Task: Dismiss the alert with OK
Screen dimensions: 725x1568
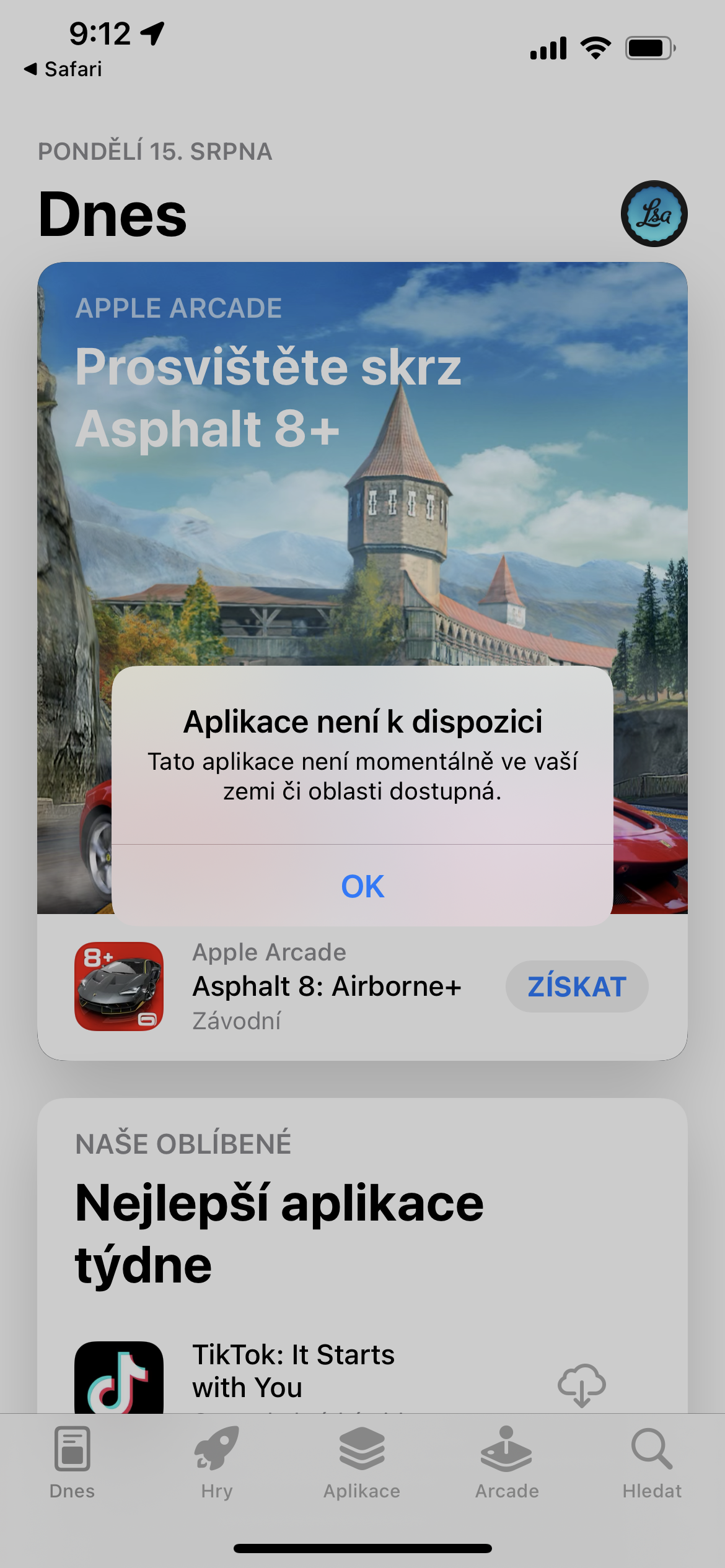Action: pos(362,886)
